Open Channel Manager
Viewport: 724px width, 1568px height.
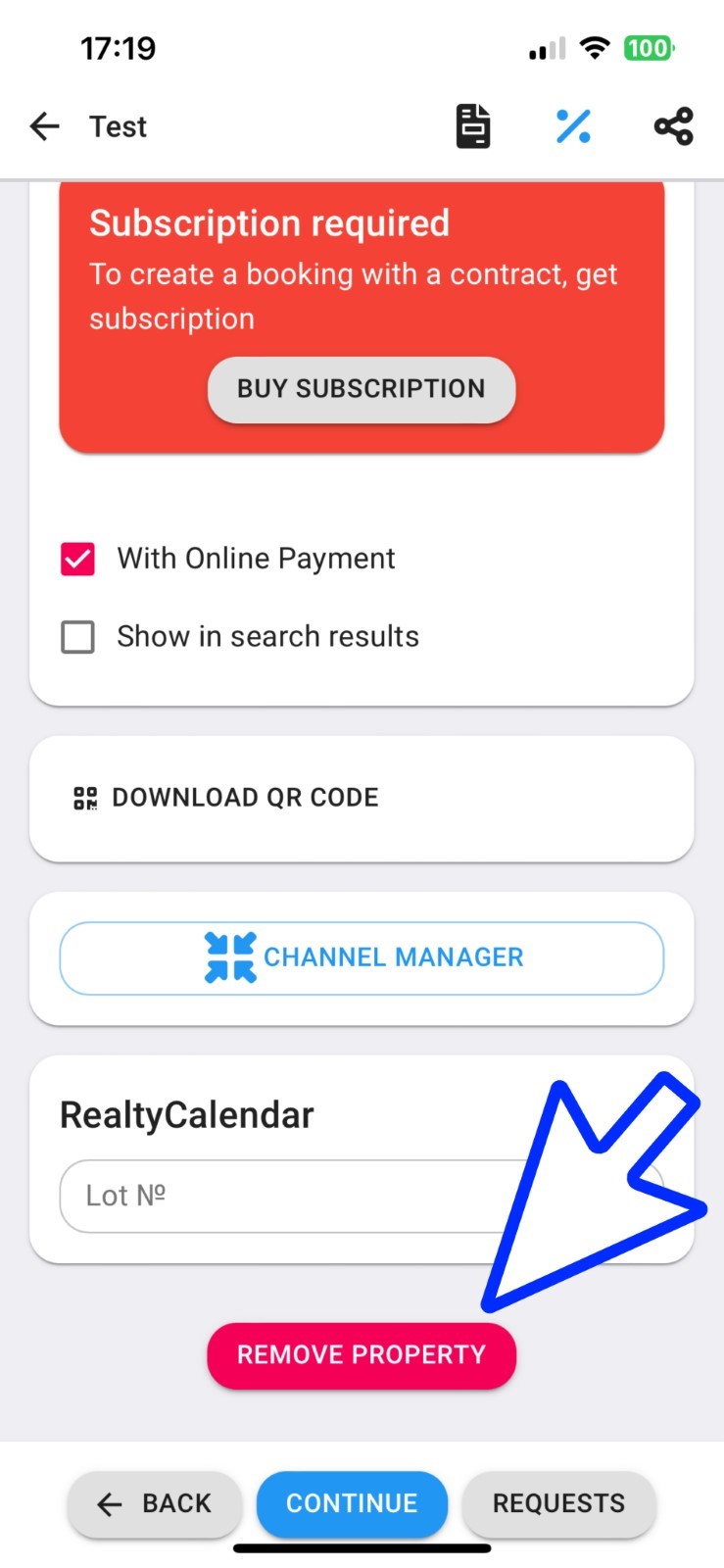coord(362,957)
